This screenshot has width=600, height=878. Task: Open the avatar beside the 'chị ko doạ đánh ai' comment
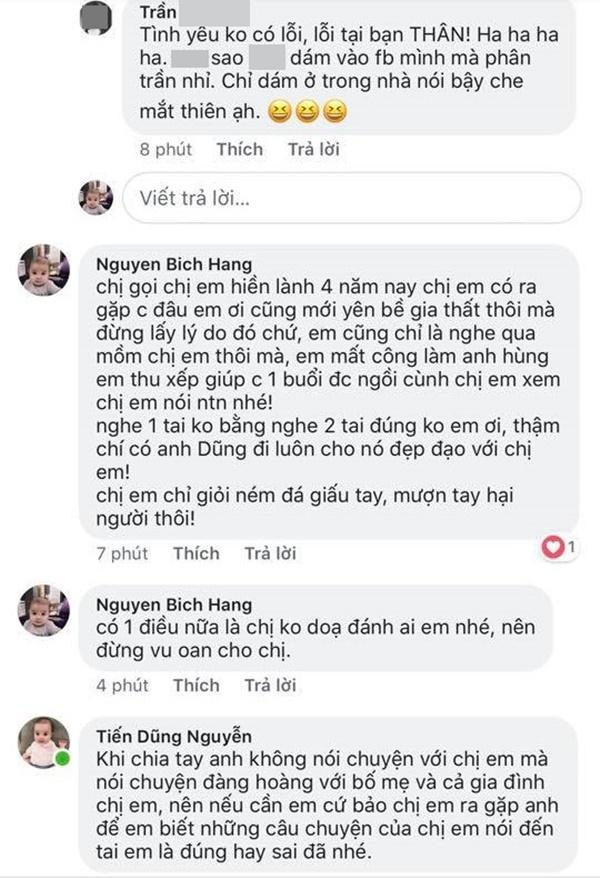click(x=45, y=610)
